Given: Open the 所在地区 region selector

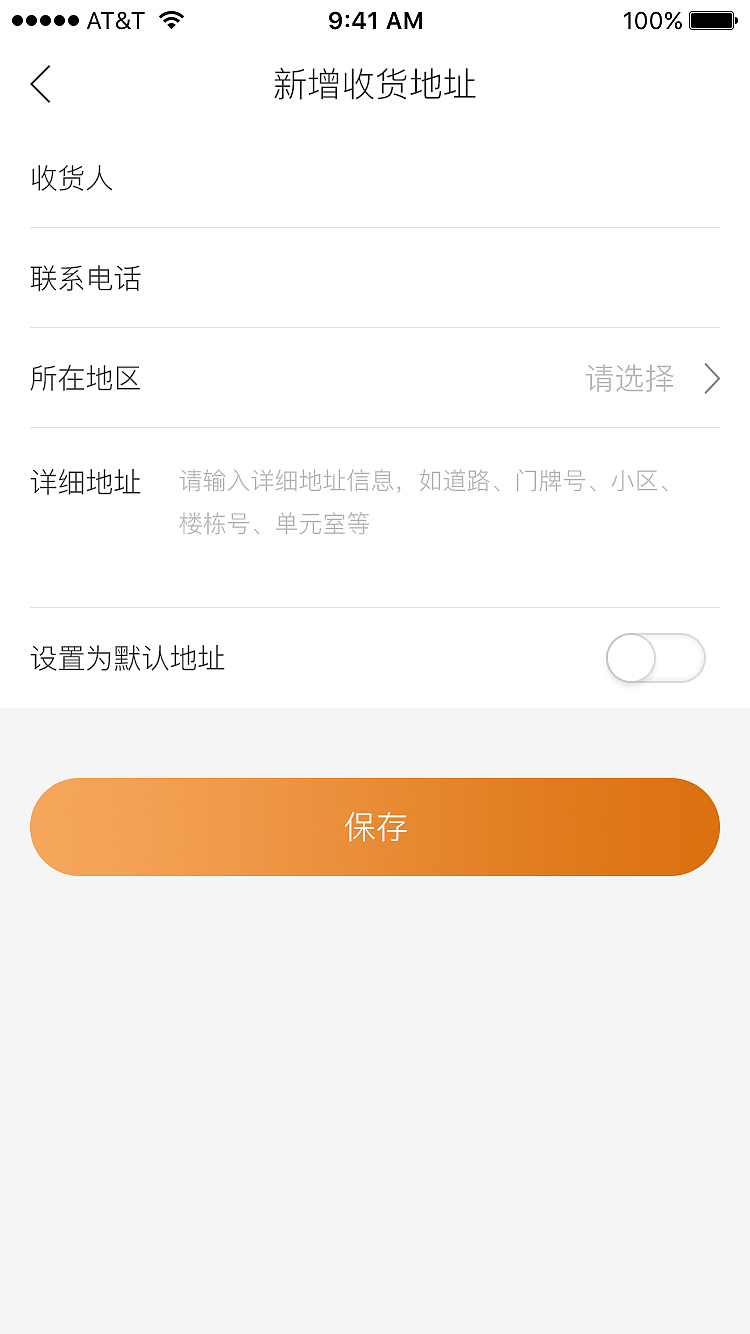Looking at the screenshot, I should pos(375,379).
